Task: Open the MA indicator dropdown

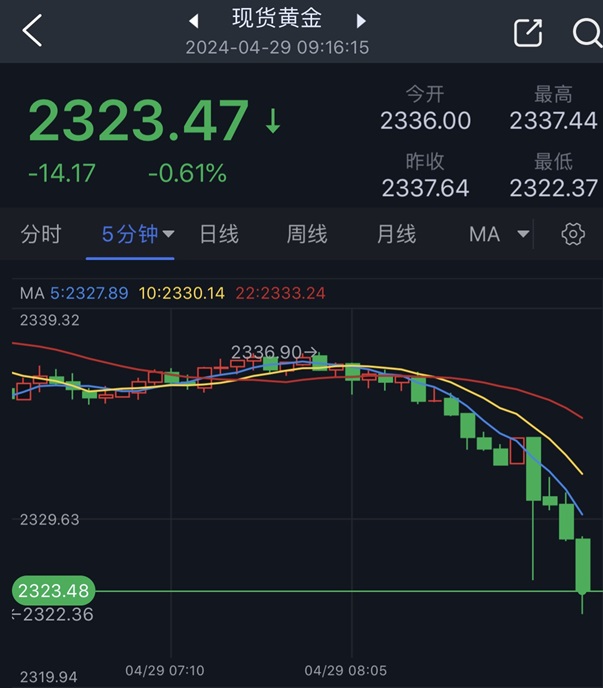Action: coord(499,234)
